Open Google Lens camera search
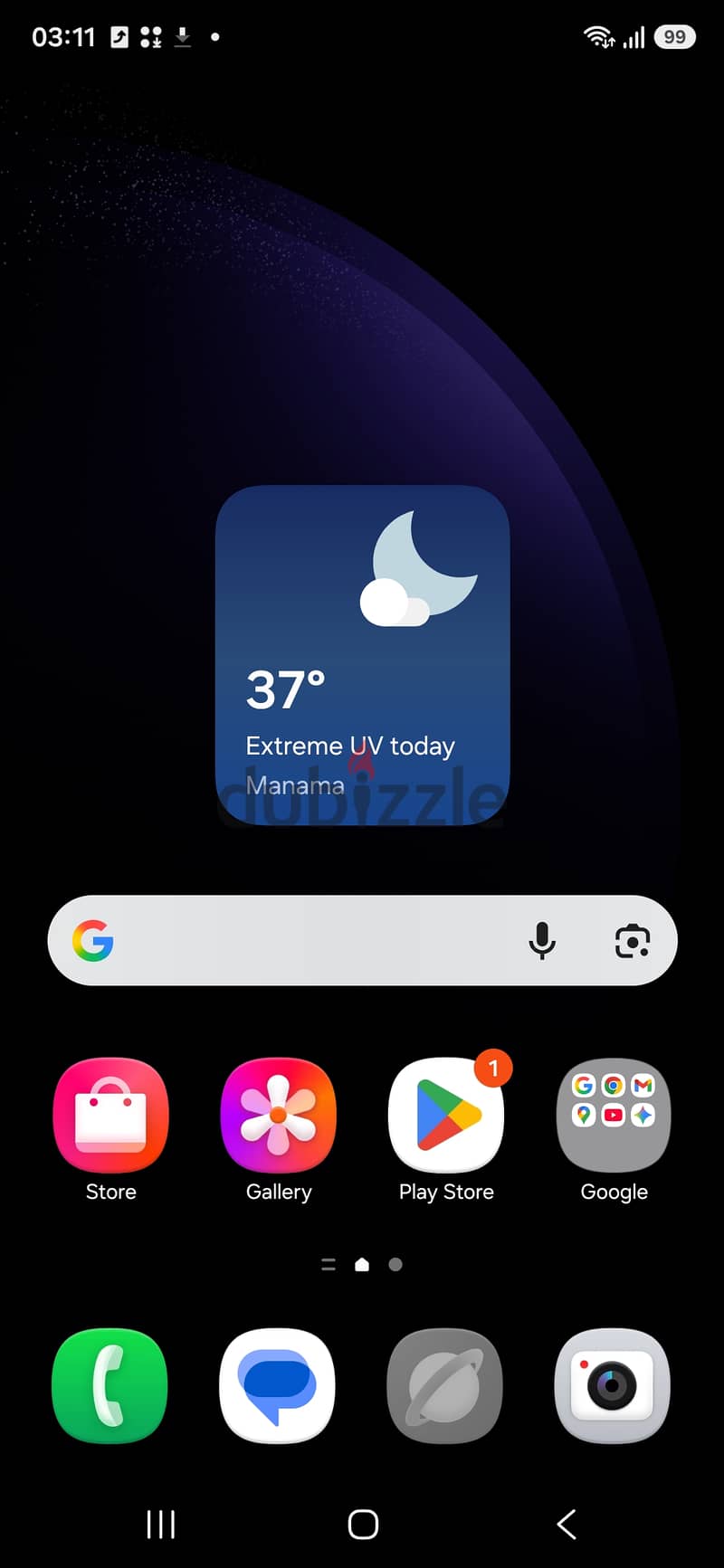Viewport: 724px width, 1568px height. (x=632, y=941)
